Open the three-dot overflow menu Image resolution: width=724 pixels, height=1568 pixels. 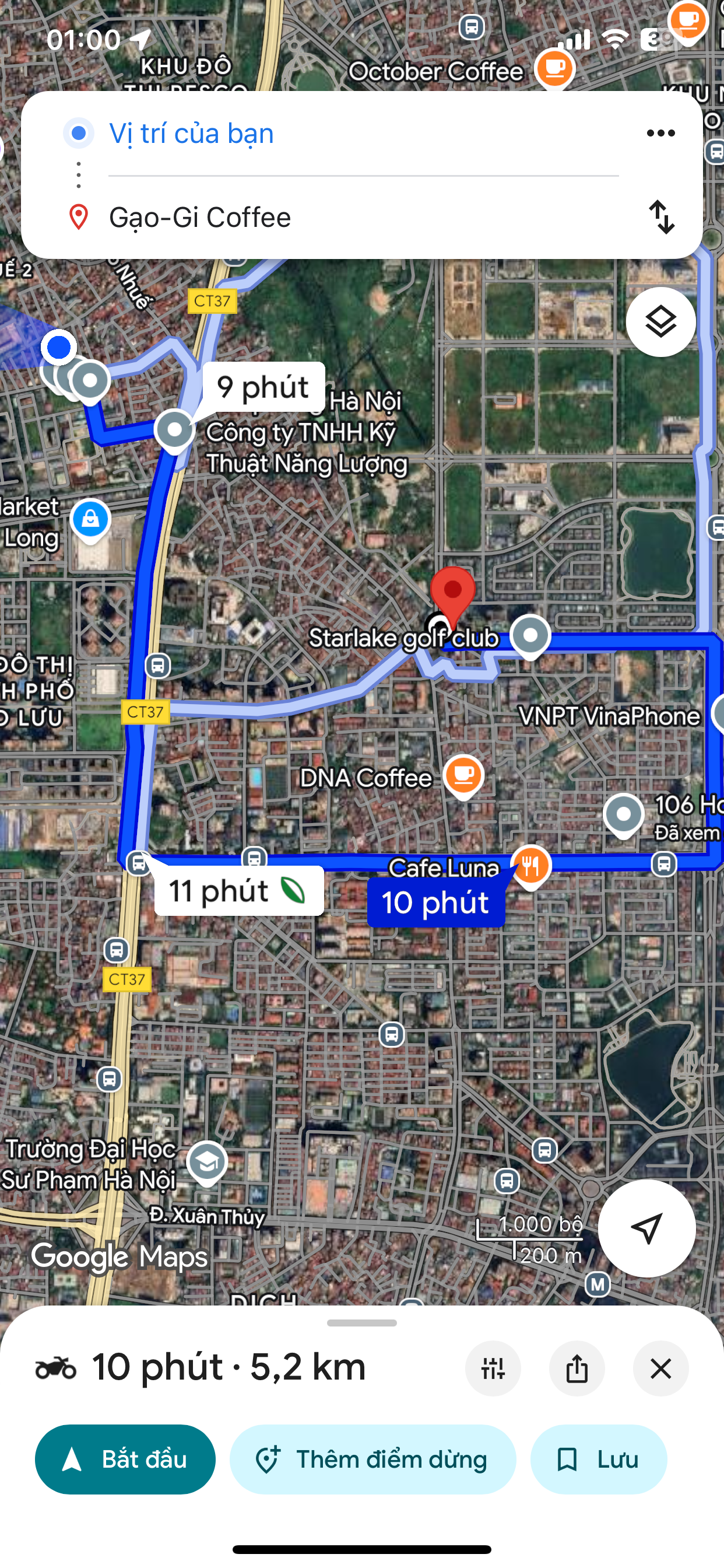[x=660, y=134]
